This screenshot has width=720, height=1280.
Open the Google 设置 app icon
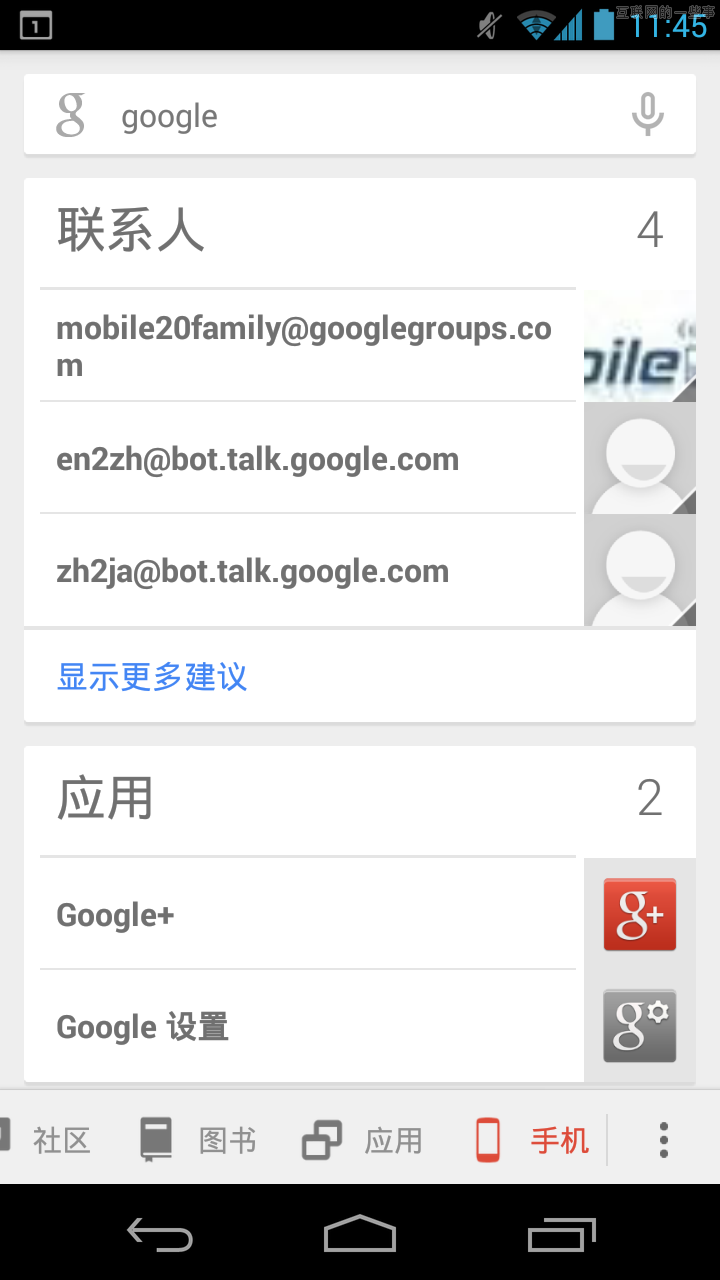click(x=639, y=1026)
